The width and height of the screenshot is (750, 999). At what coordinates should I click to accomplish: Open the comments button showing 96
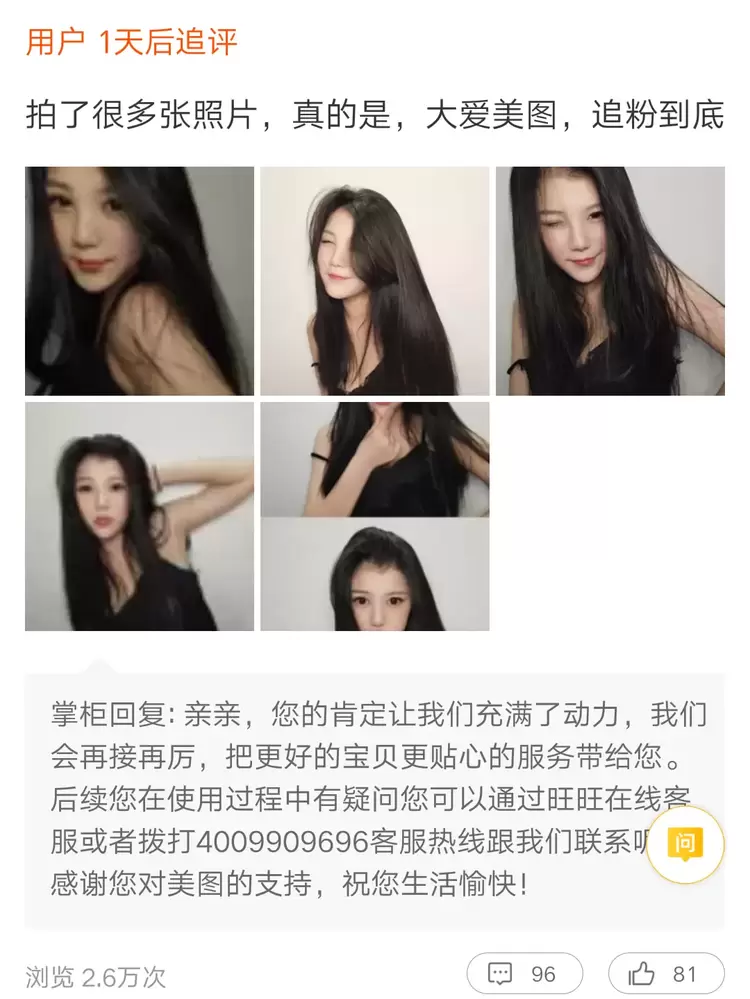click(524, 973)
